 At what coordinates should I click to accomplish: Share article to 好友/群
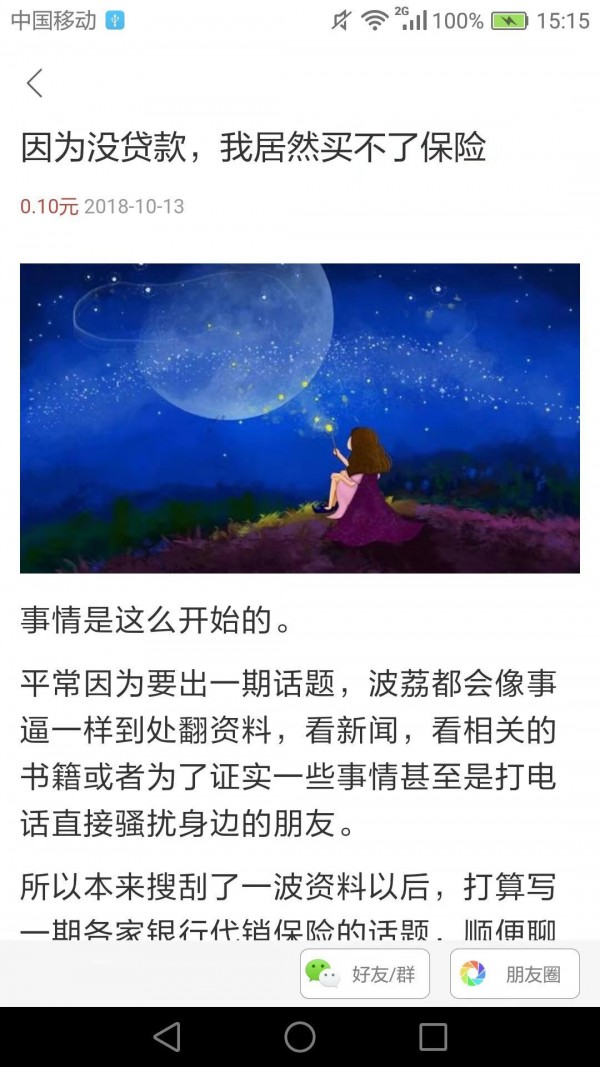[x=365, y=973]
